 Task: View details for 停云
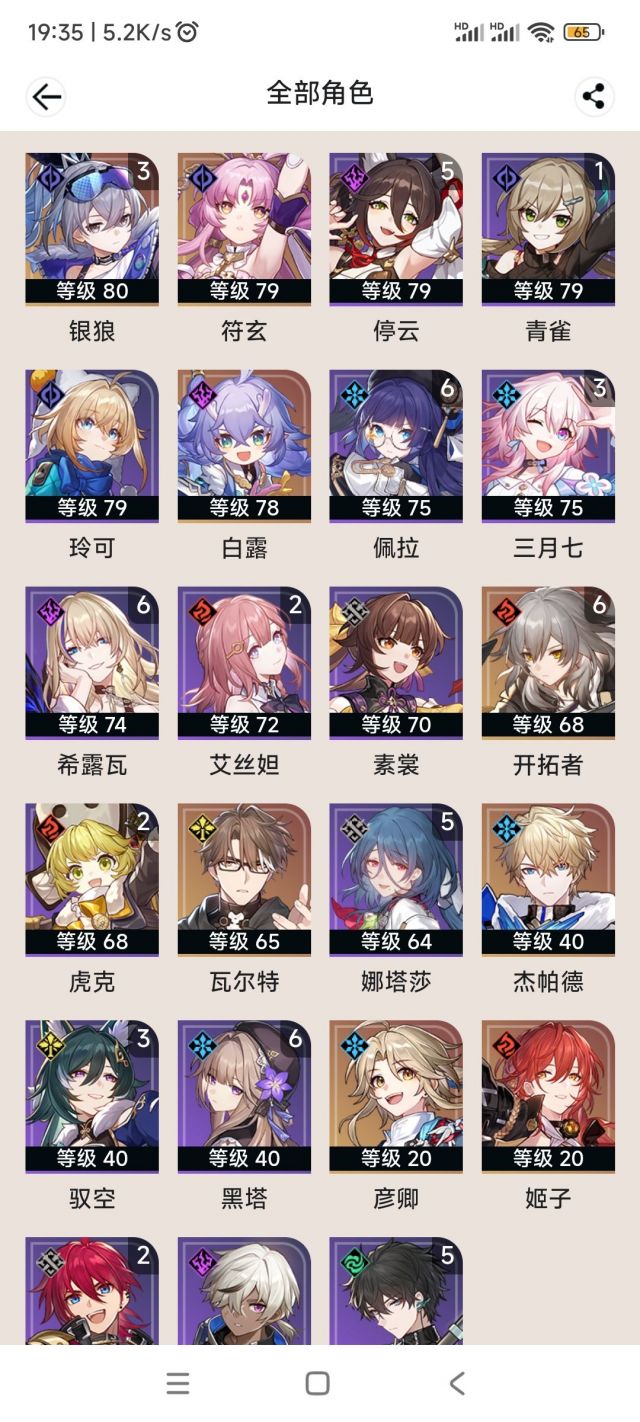396,229
